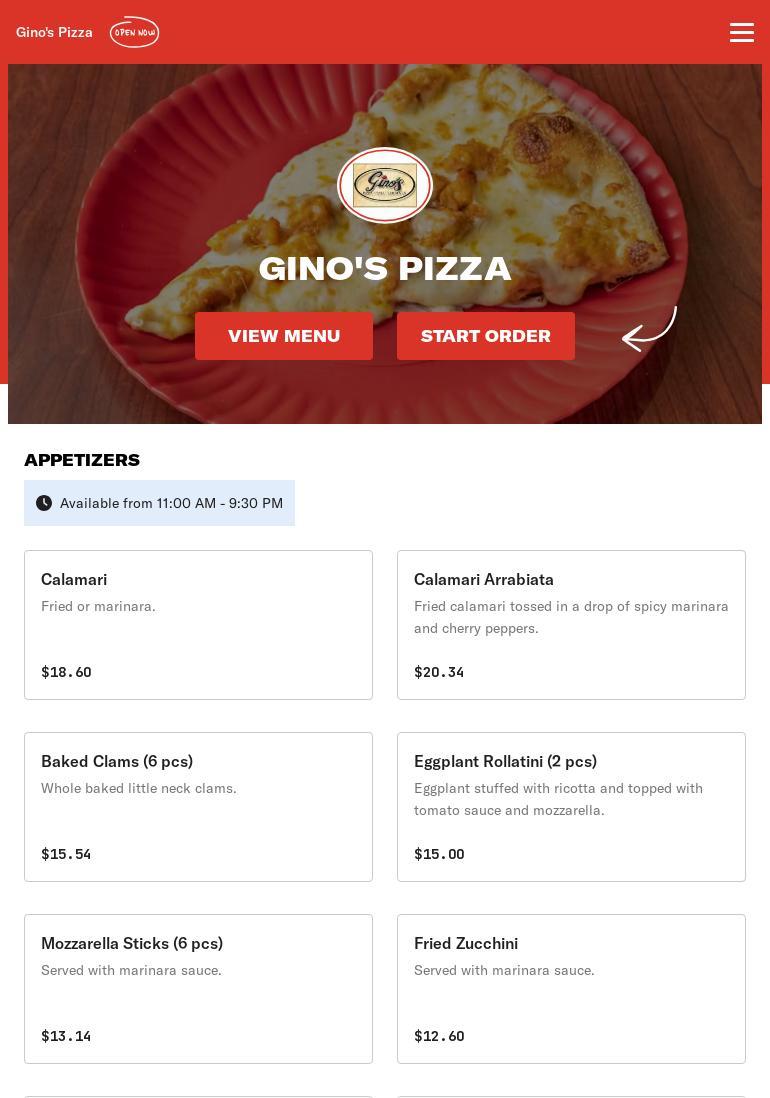Tap the View Menu button
This screenshot has width=770, height=1098.
point(284,336)
